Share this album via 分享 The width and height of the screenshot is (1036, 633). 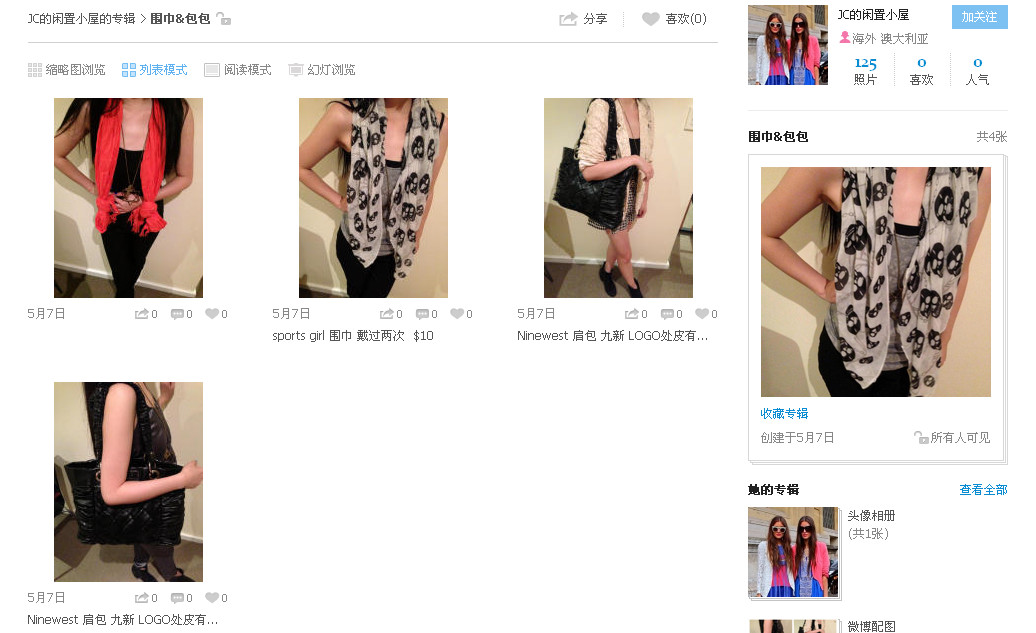(x=584, y=19)
